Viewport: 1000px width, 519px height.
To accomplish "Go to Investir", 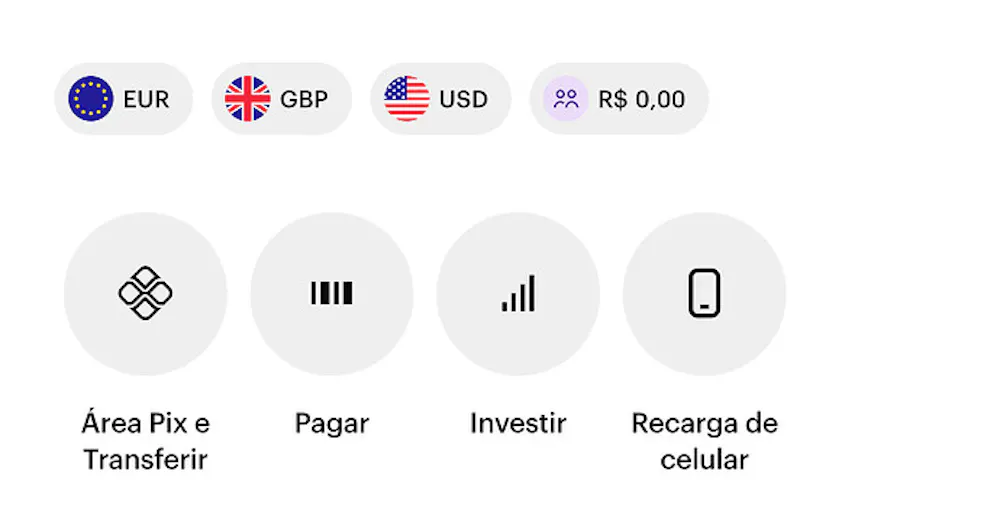I will (518, 294).
